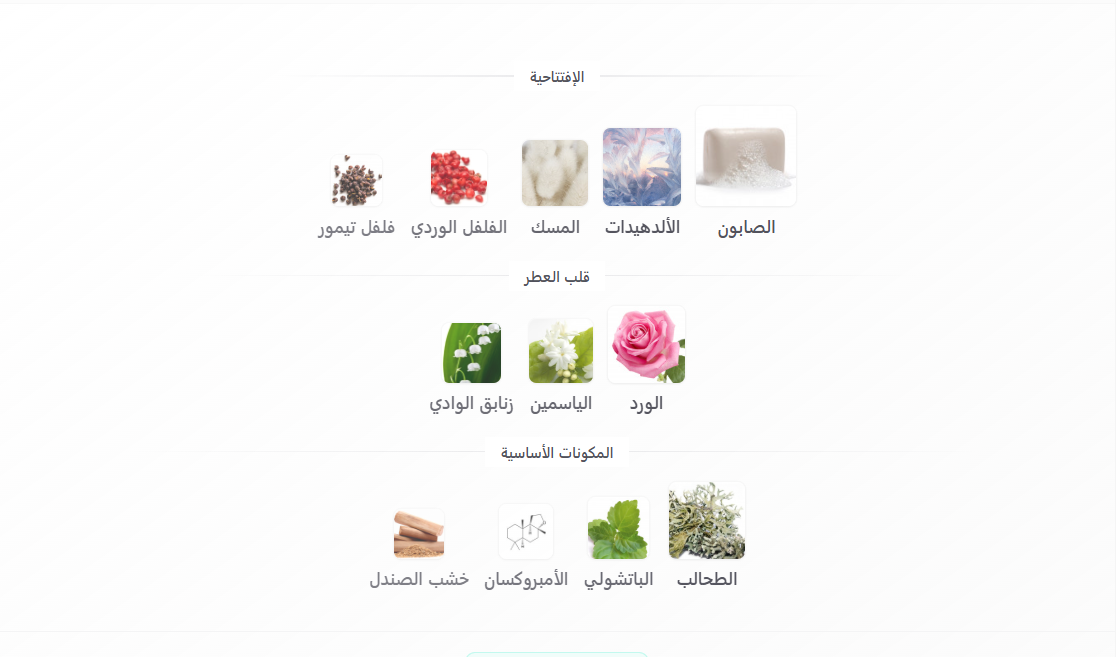Image resolution: width=1116 pixels, height=657 pixels.
Task: Open the المسك musk note
Action: coord(555,188)
